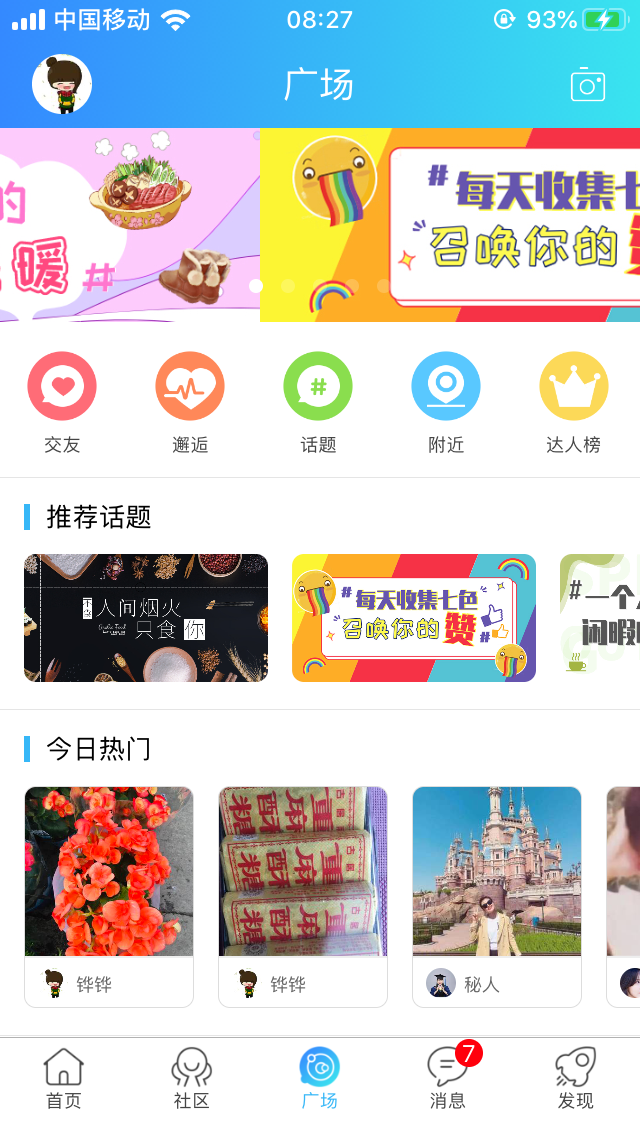Open the profile avatar in the header
Screen dimensions: 640x1136
click(62, 84)
